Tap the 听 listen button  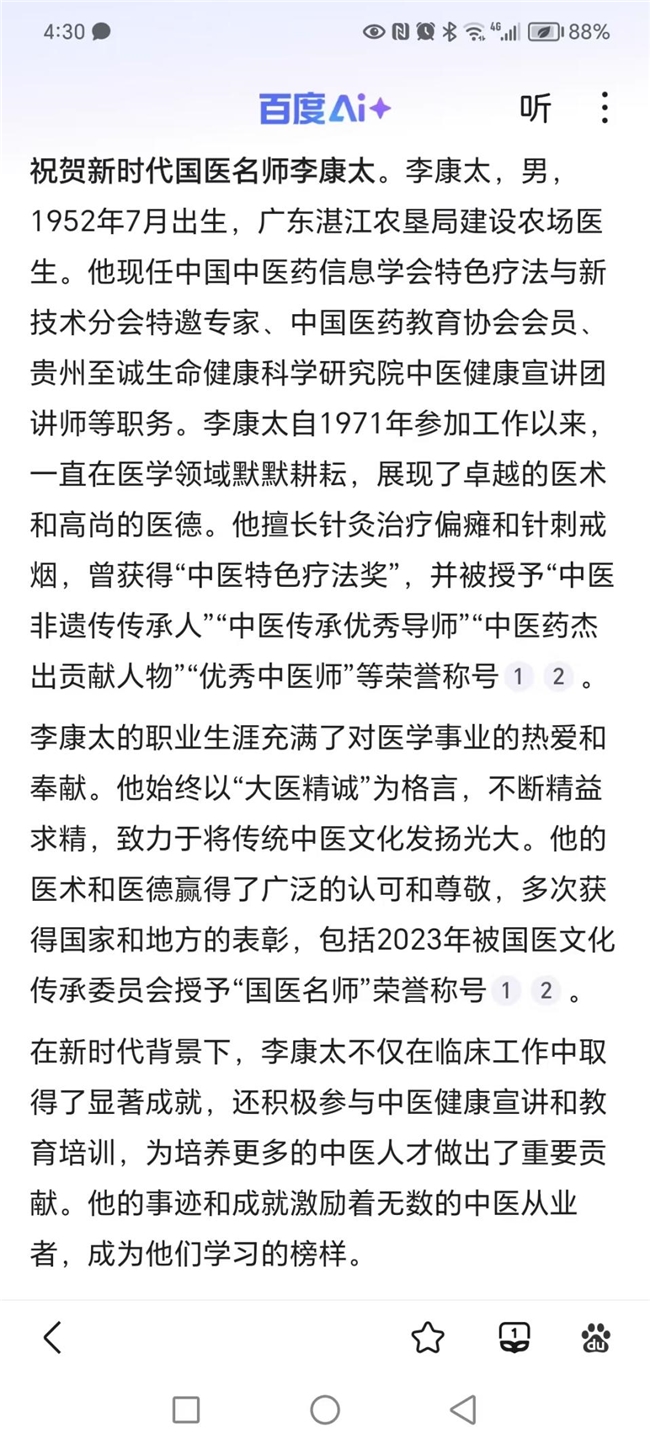(535, 108)
